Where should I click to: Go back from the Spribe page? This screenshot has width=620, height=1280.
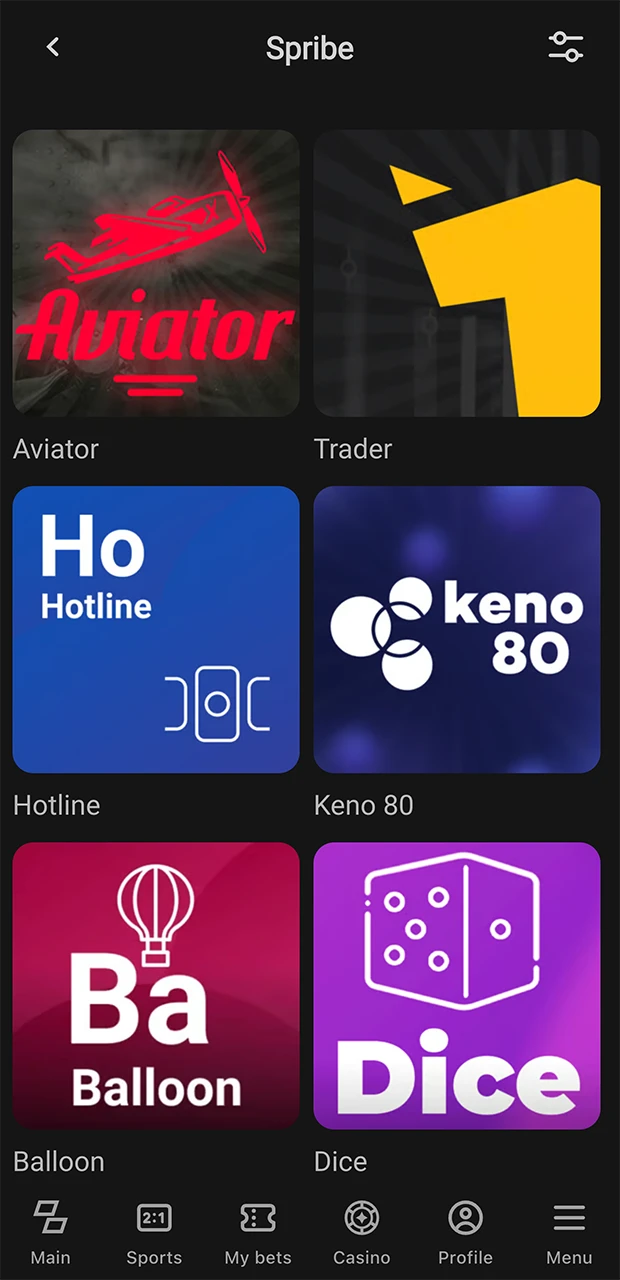53,47
